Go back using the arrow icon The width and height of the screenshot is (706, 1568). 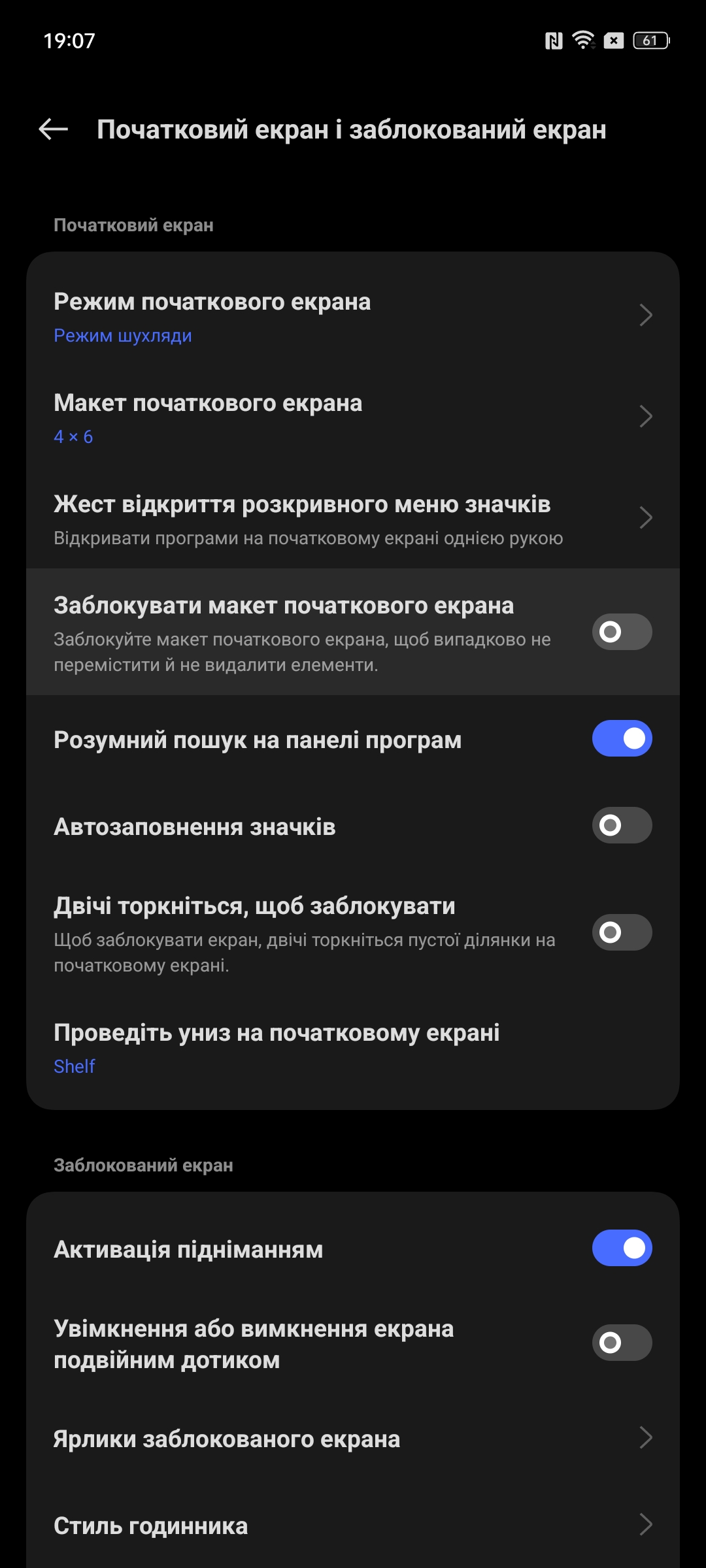click(x=54, y=129)
